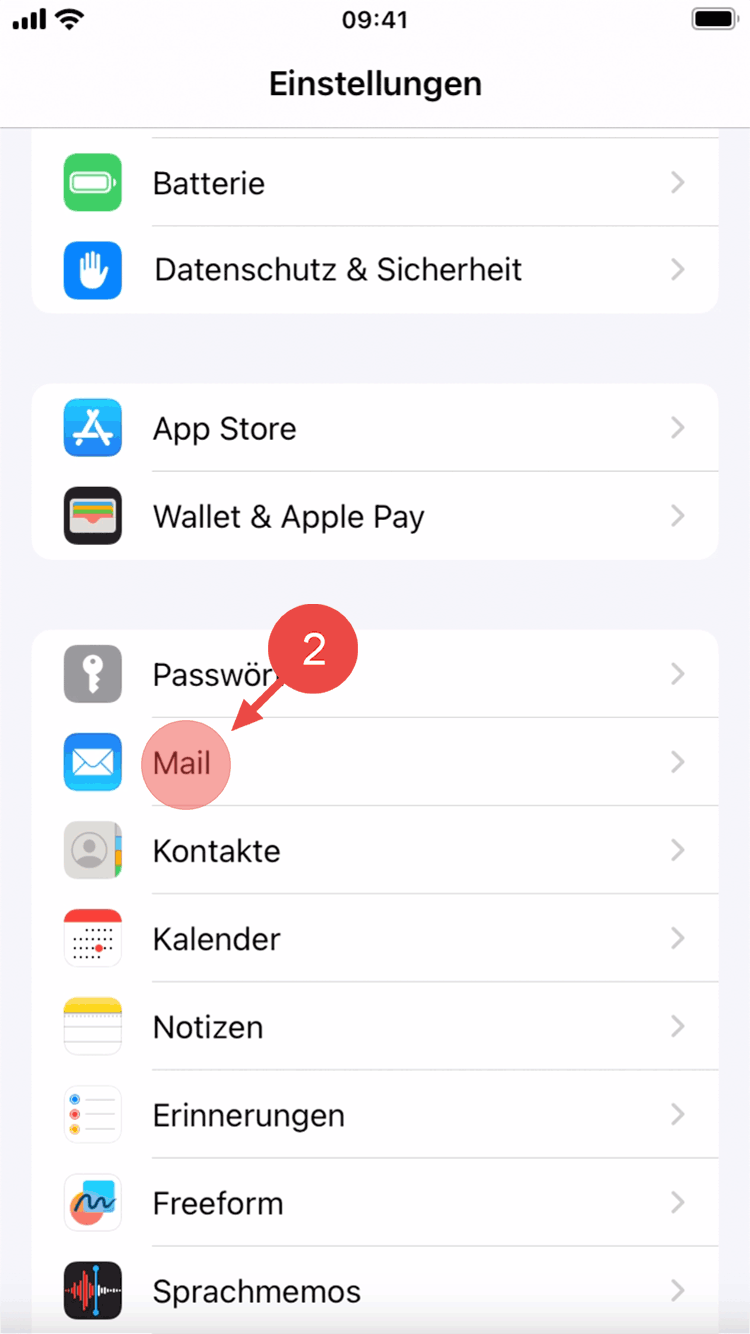Open Kalender settings
750x1334 pixels.
375,939
